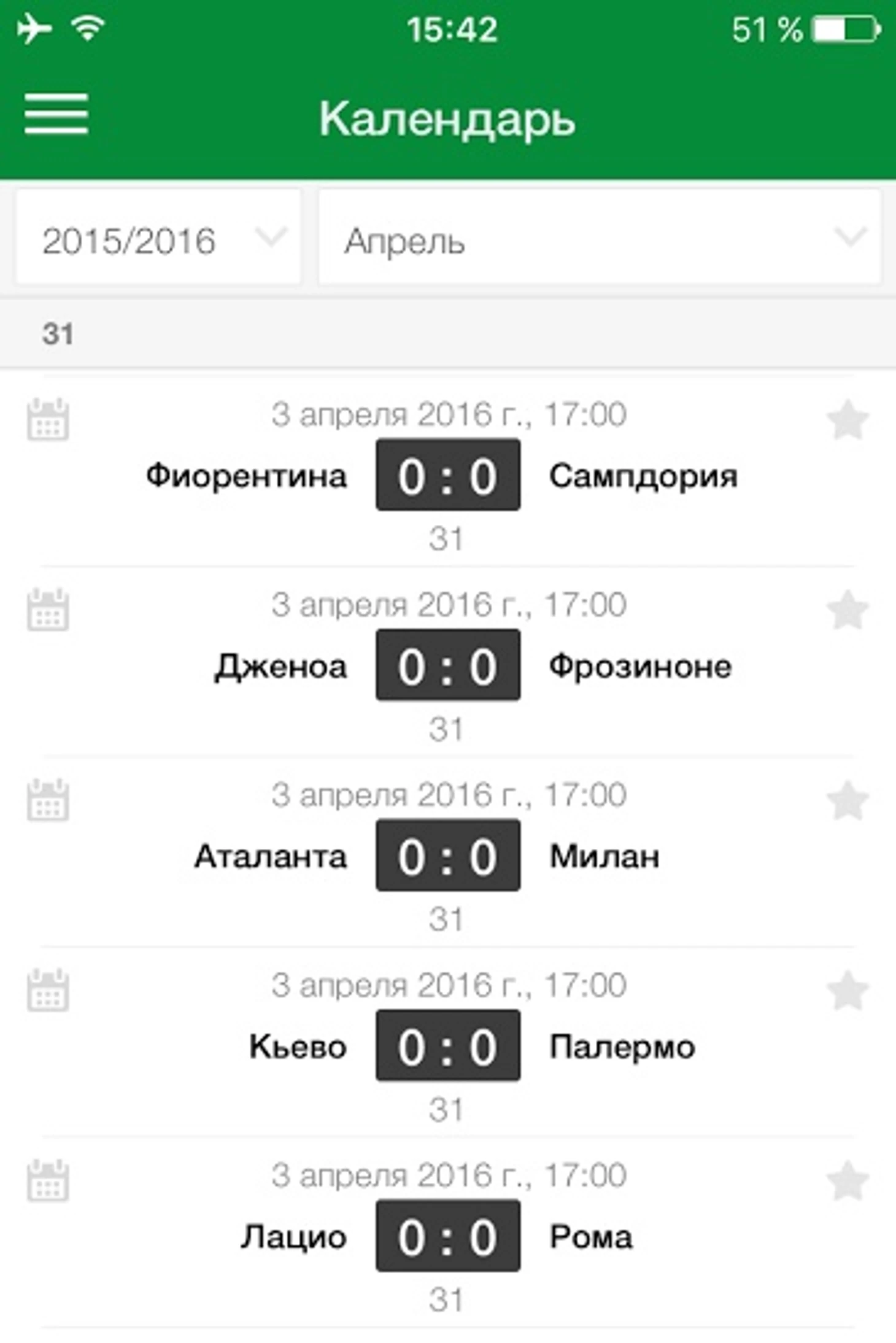Open the Фиорентина vs Сампдория match details
The height and width of the screenshot is (1343, 896).
448,475
